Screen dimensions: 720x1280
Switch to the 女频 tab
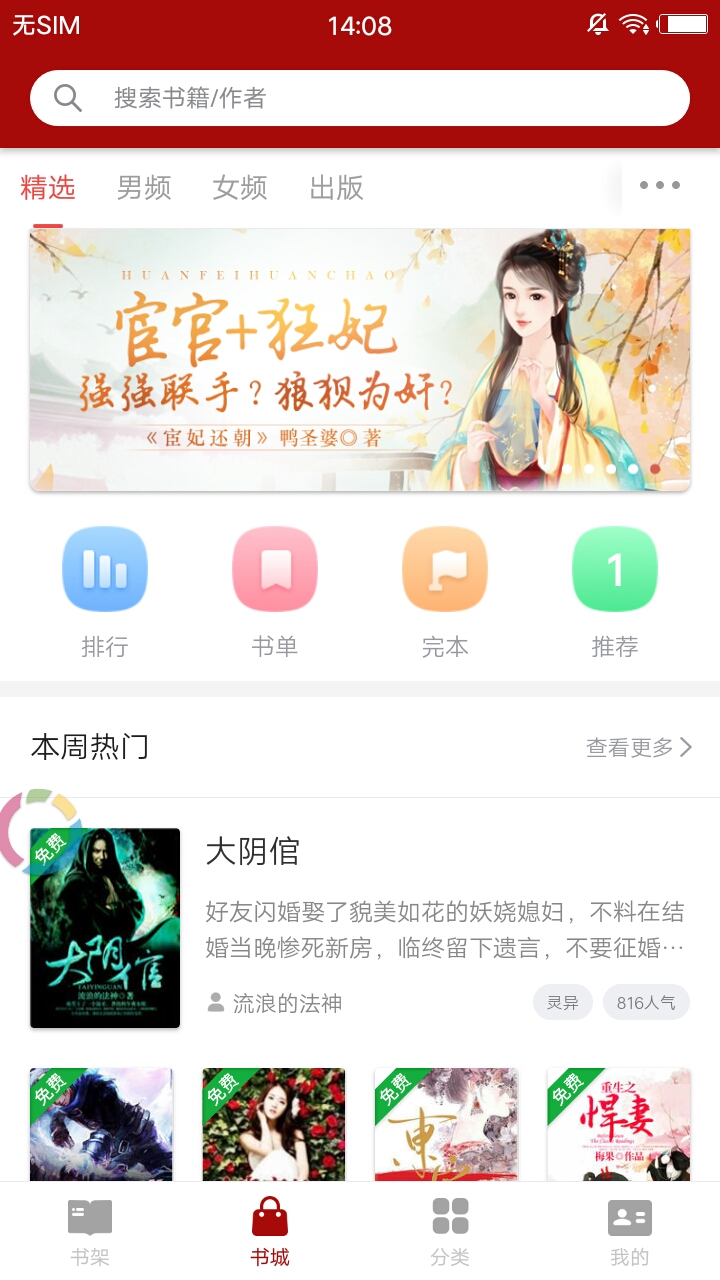click(x=240, y=188)
